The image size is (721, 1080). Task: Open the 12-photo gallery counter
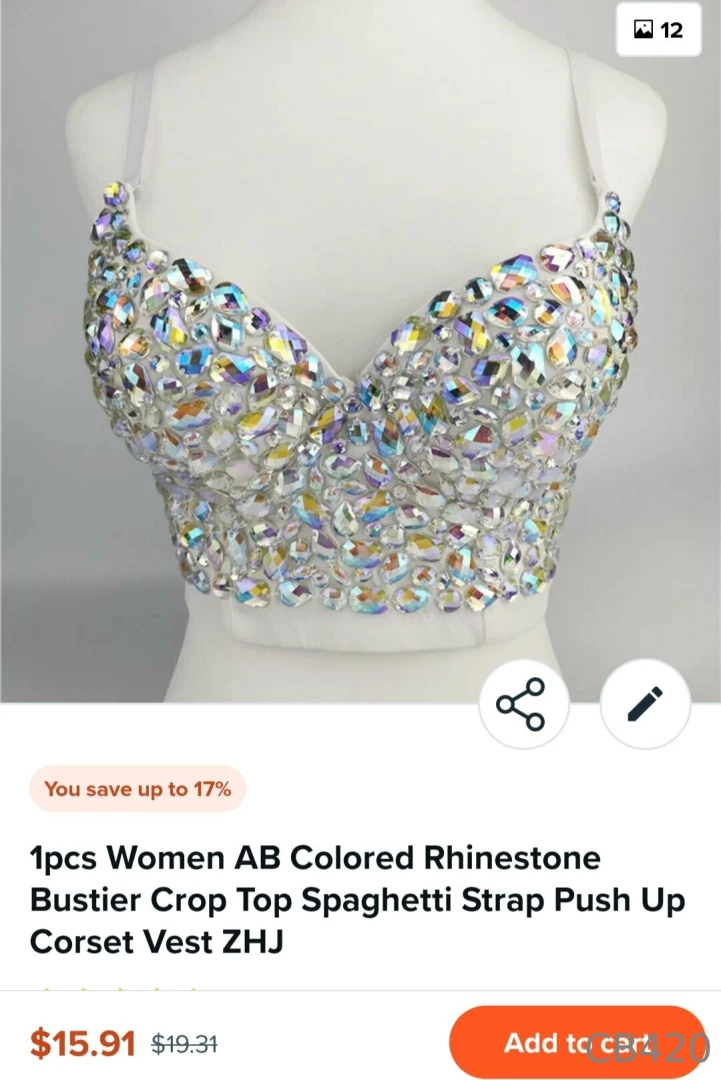click(x=659, y=30)
